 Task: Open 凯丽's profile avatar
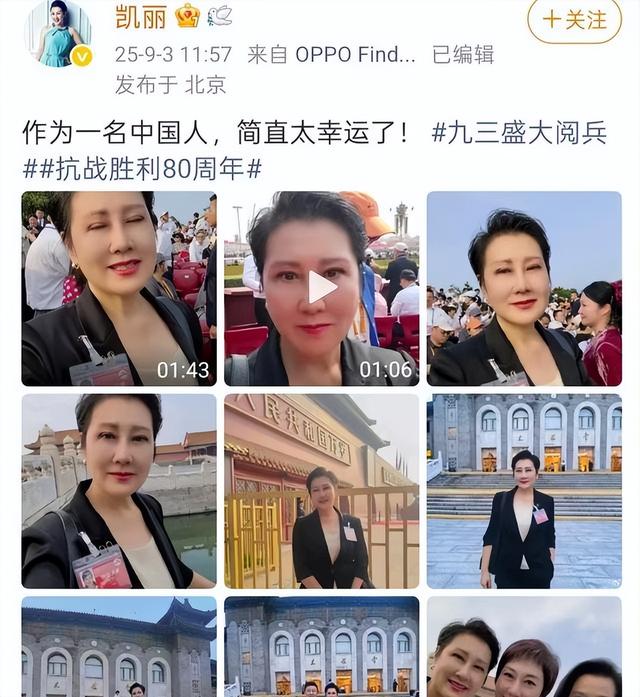[57, 32]
